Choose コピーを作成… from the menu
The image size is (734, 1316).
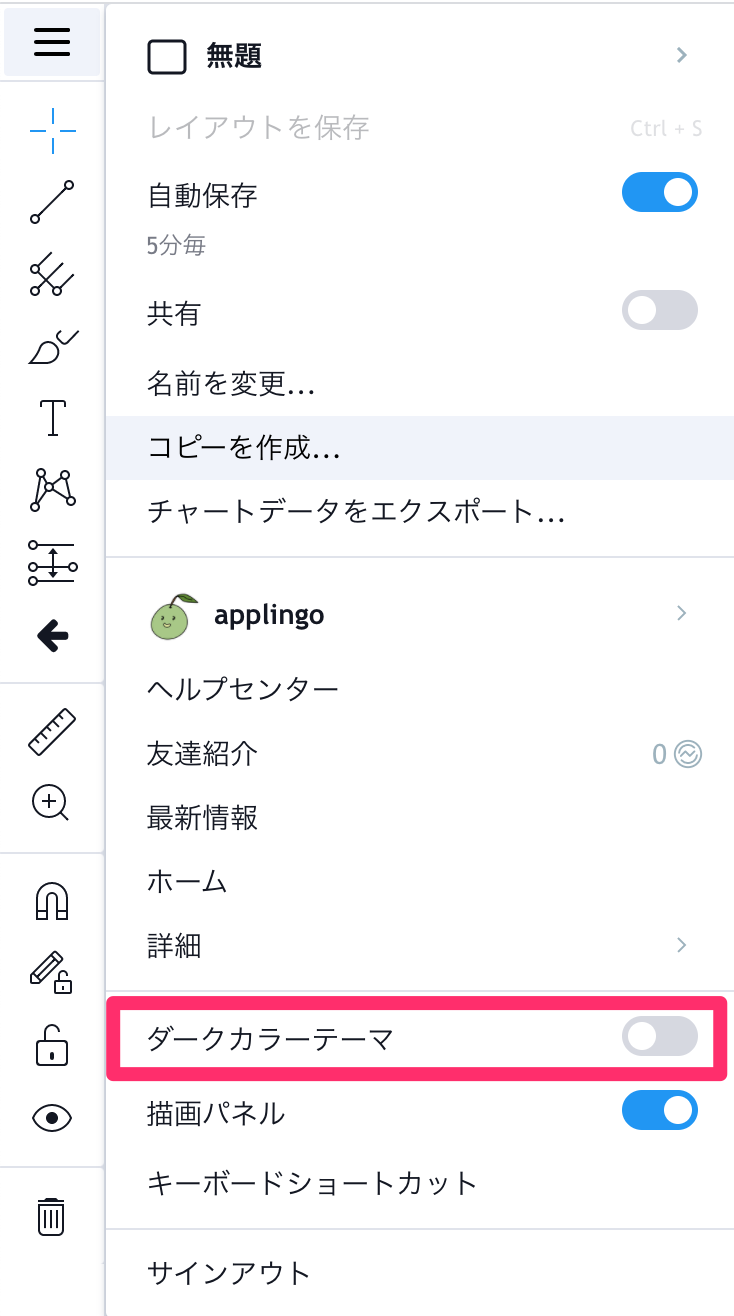click(420, 449)
